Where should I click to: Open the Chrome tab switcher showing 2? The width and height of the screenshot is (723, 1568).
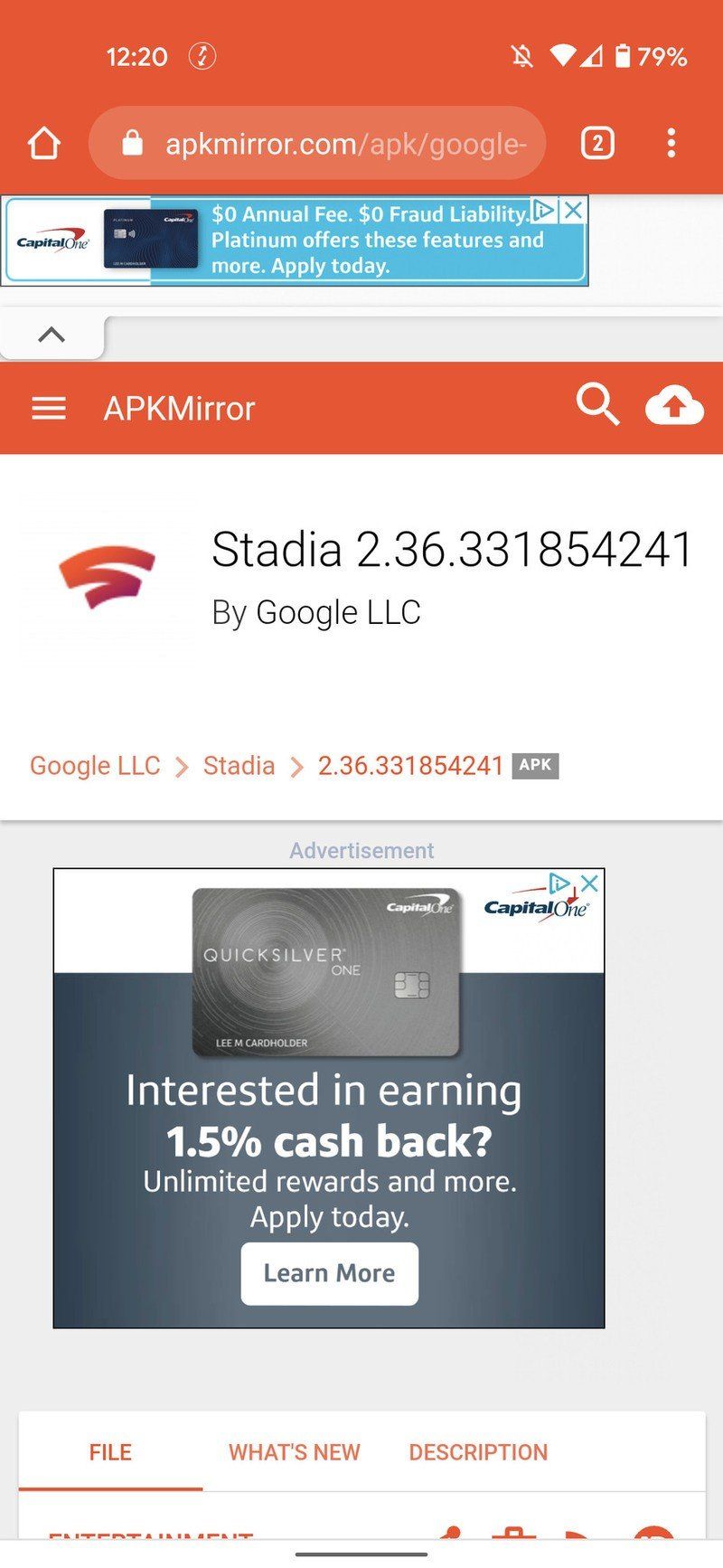pyautogui.click(x=597, y=142)
